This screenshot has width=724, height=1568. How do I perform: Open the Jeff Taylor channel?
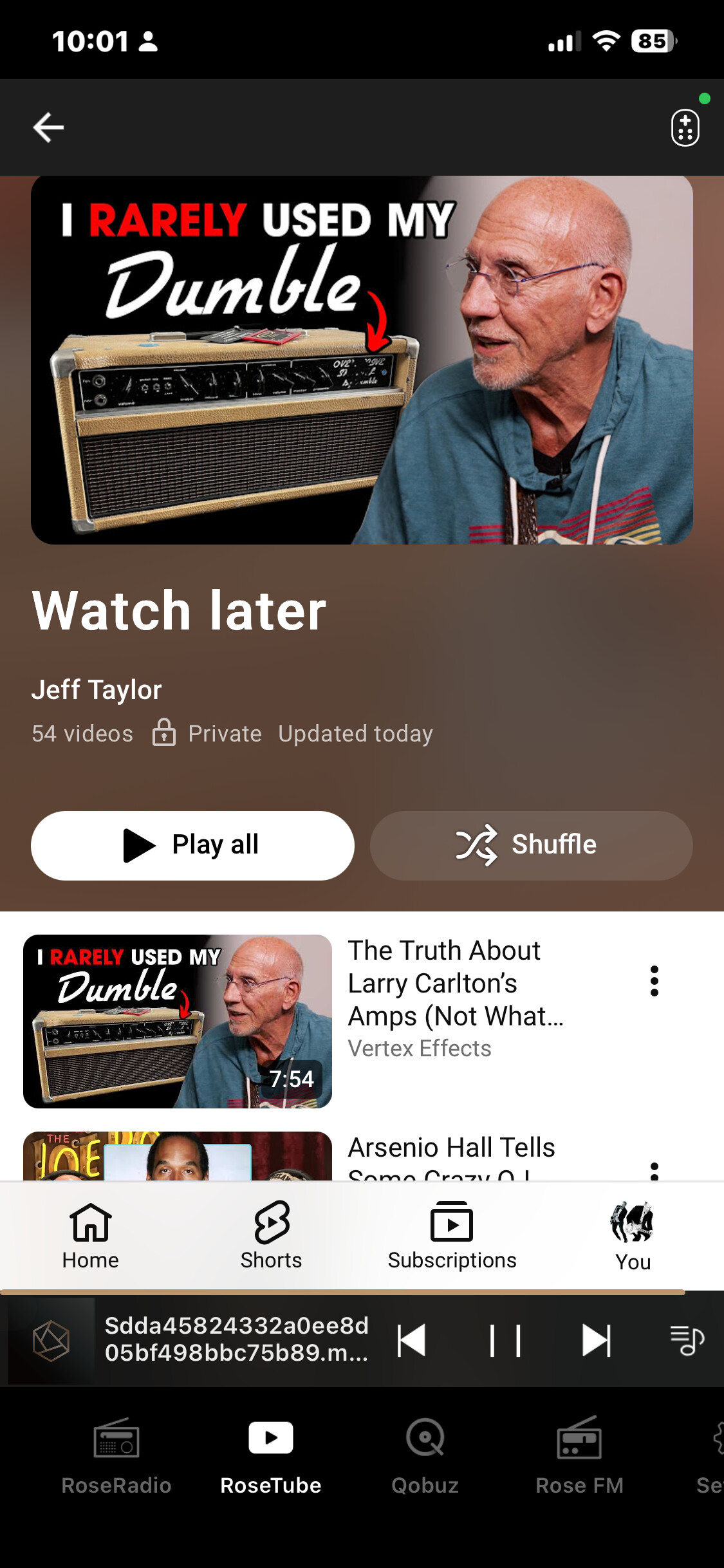97,690
